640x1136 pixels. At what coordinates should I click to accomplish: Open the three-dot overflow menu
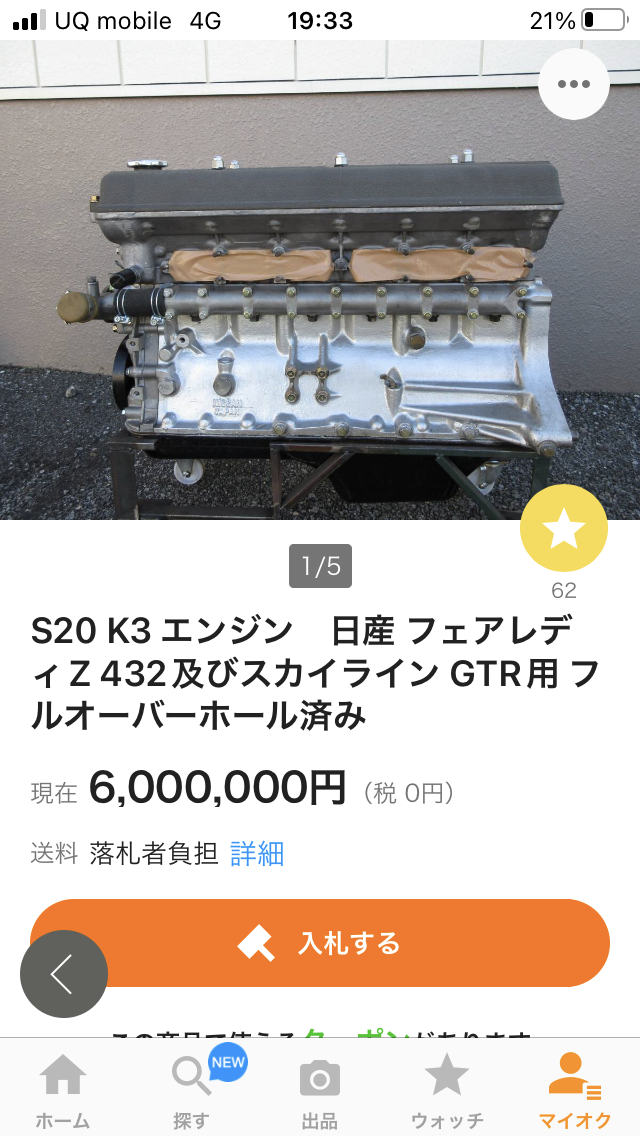coord(574,84)
